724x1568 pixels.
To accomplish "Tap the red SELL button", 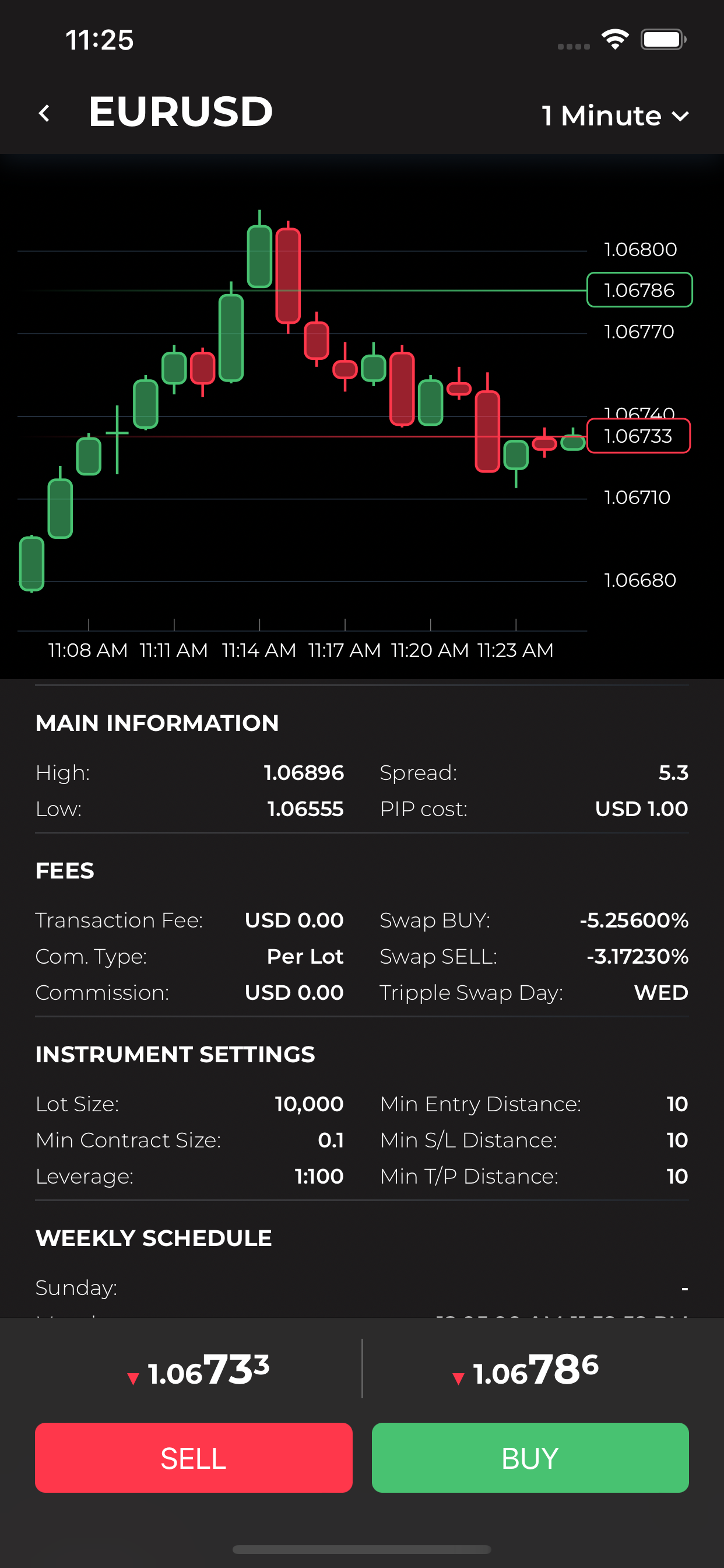I will pyautogui.click(x=194, y=1457).
